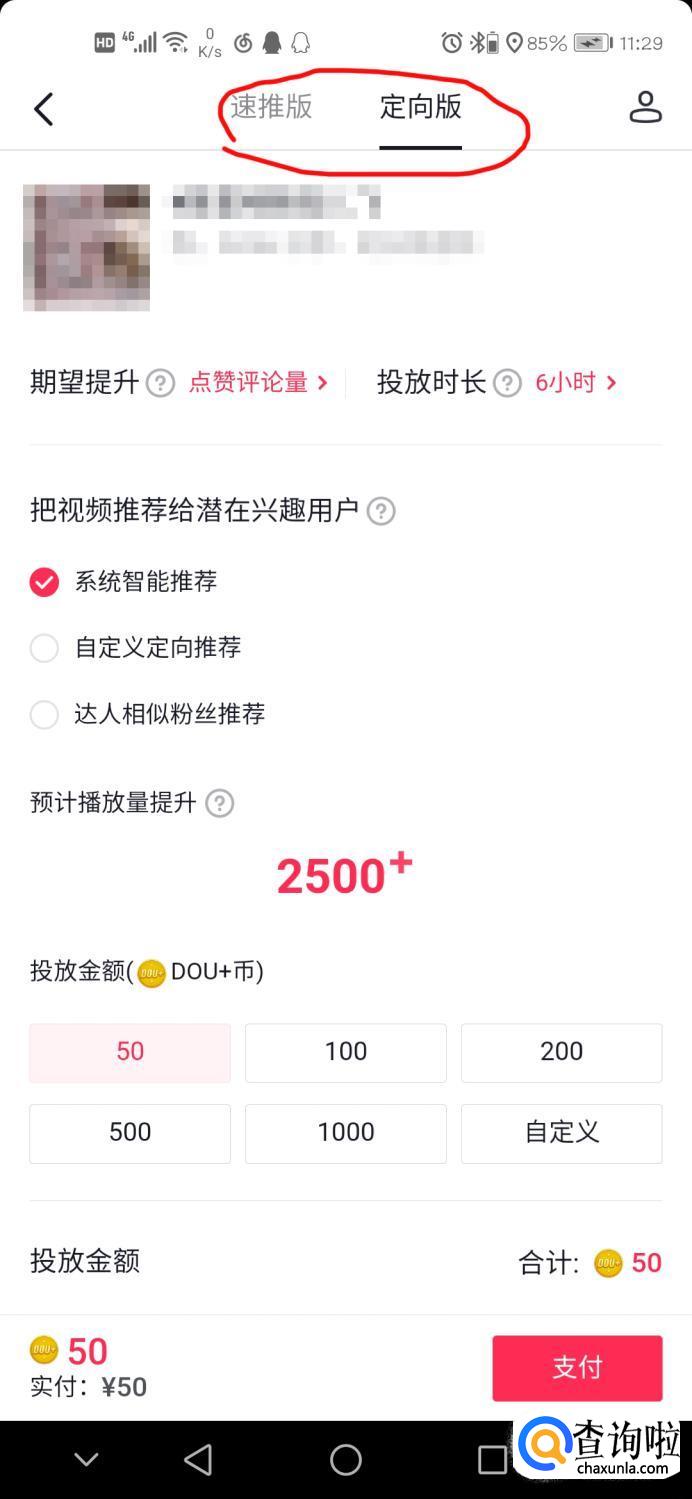Select 系统智能推荐 option
Screen dimensions: 692x1499
click(44, 582)
